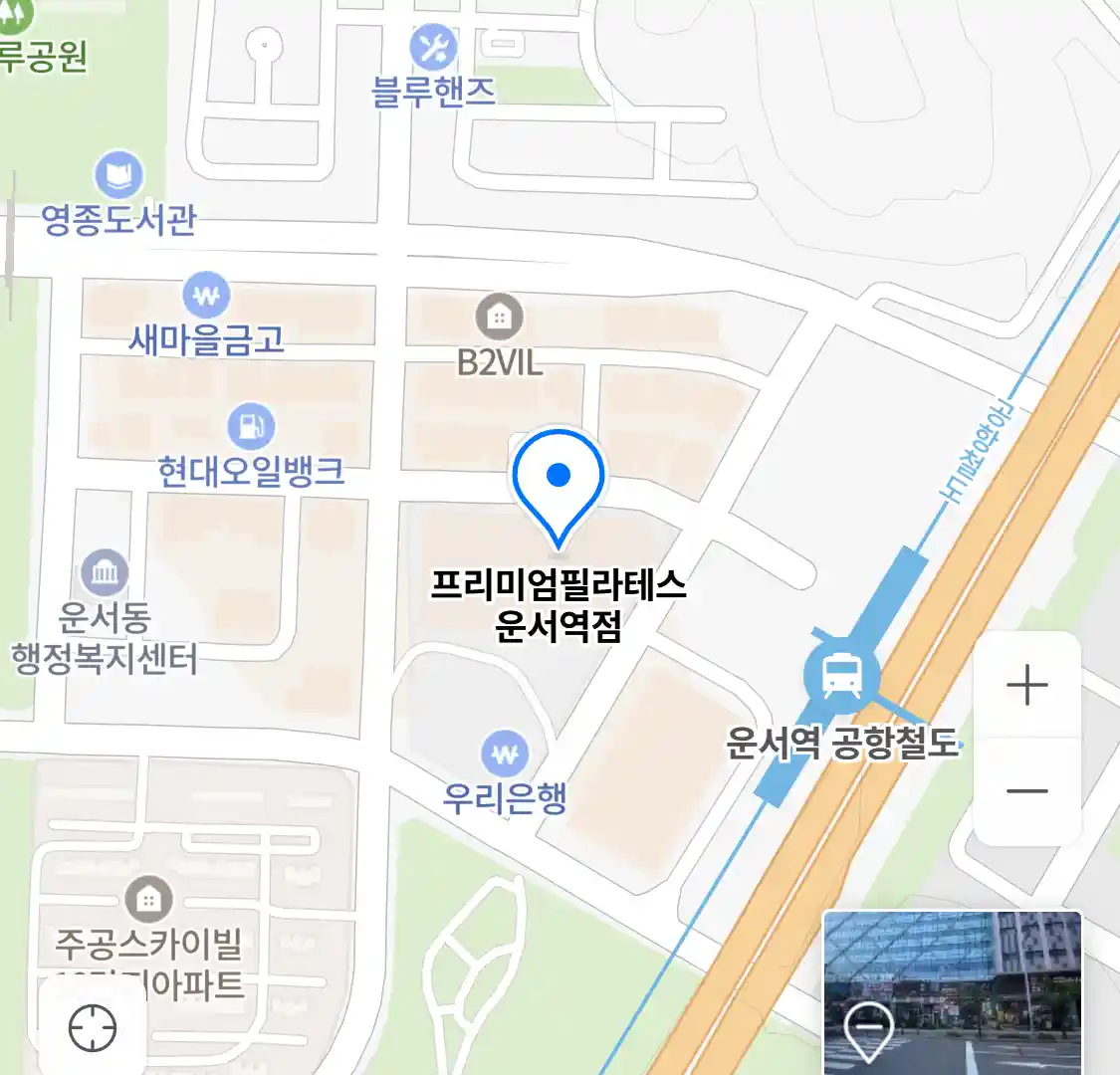The height and width of the screenshot is (1075, 1120).
Task: Select the 우리은행 bank marker
Action: pos(505,754)
